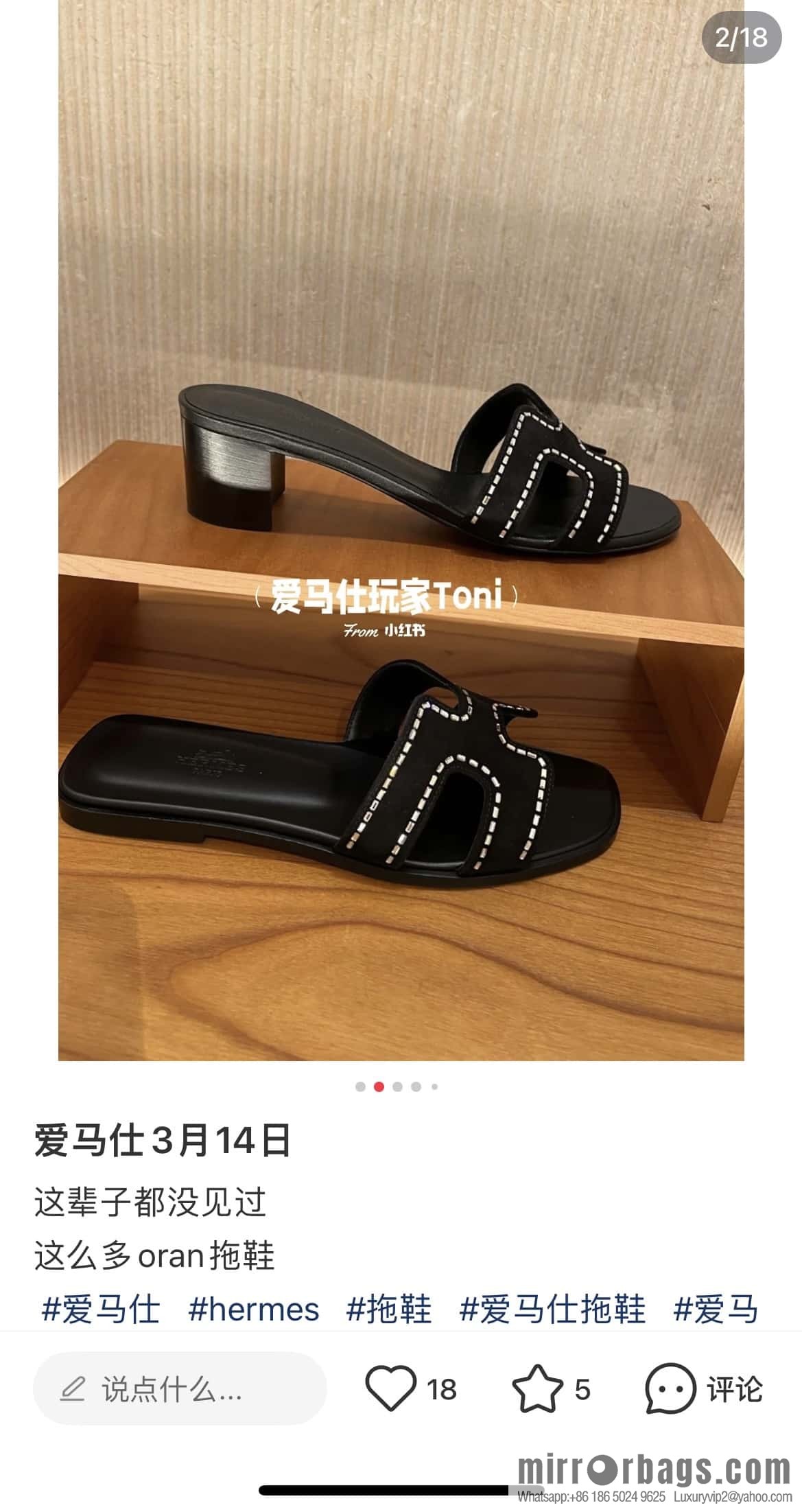
Task: Like this Hermès post with the heart icon
Action: pos(391,1389)
